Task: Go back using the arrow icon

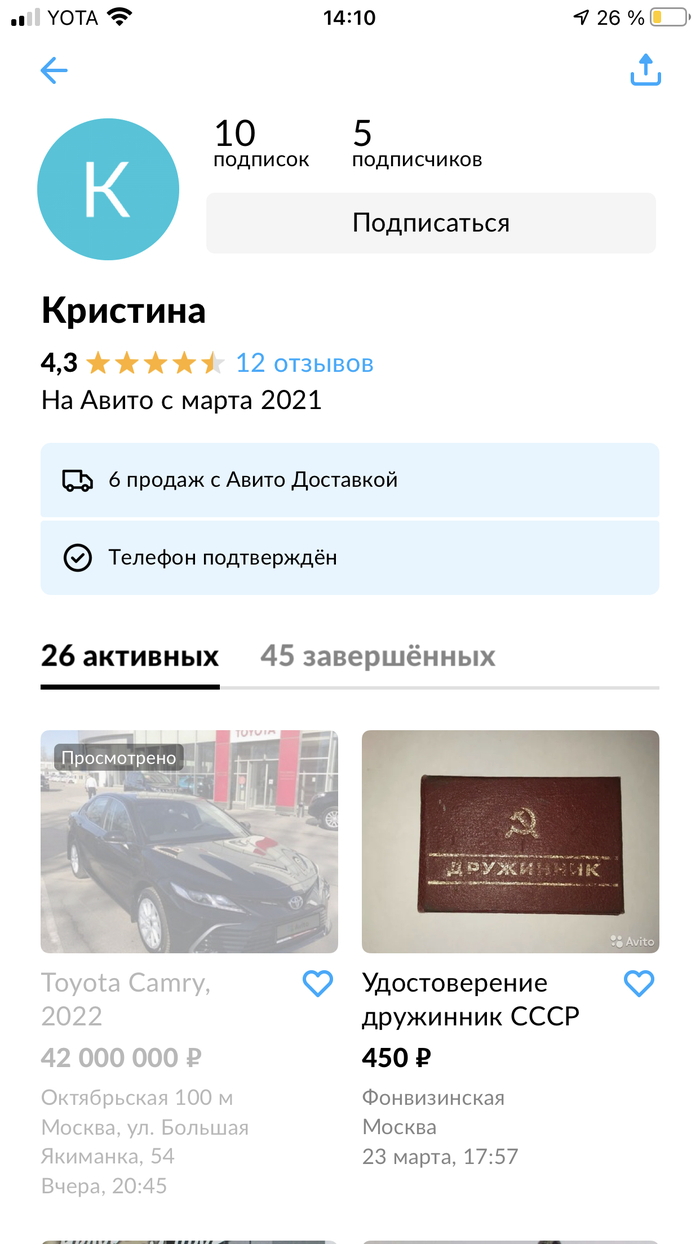Action: 54,70
